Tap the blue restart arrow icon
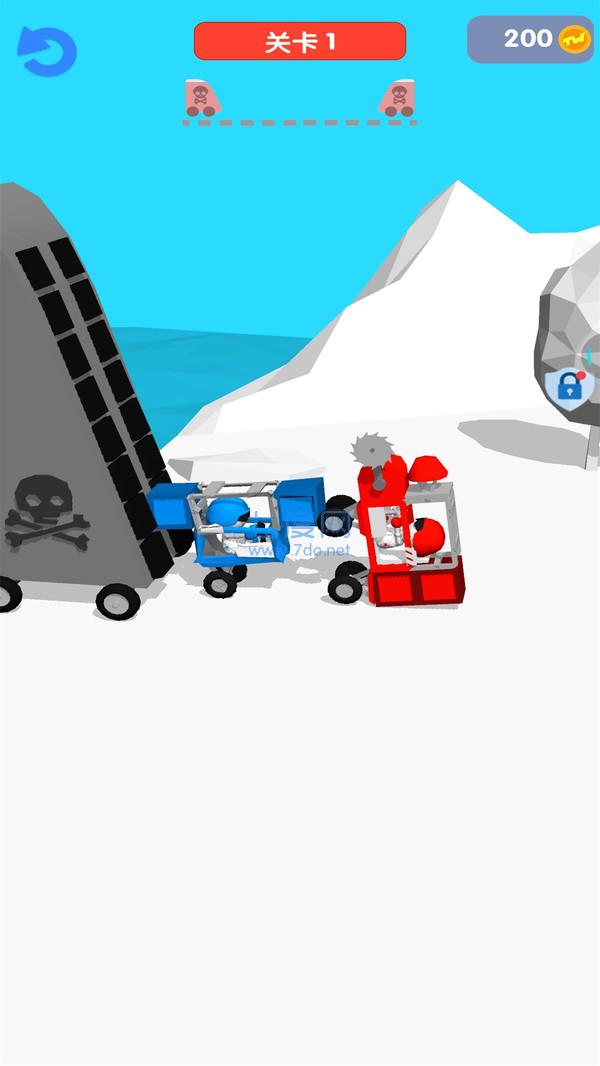Viewport: 600px width, 1066px height. click(x=46, y=50)
